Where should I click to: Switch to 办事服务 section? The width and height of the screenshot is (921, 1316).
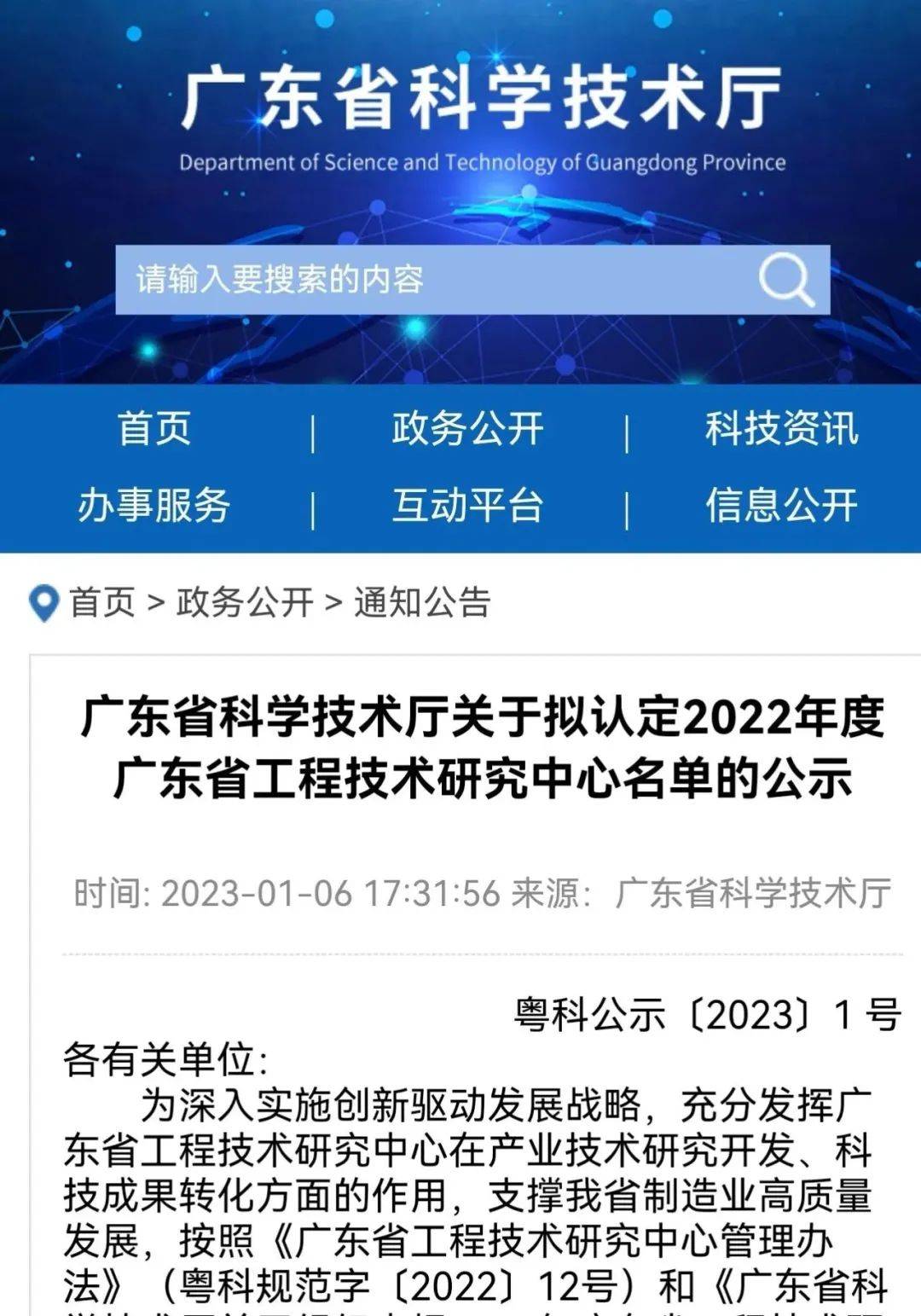coord(154,506)
